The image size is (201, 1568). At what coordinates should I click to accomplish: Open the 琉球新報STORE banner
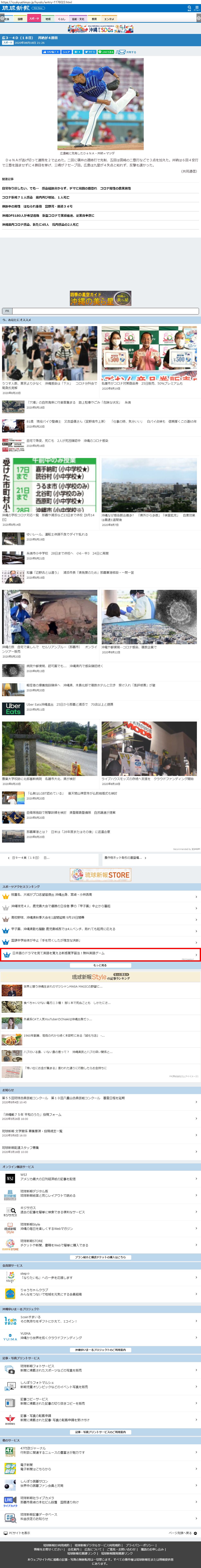point(101,875)
